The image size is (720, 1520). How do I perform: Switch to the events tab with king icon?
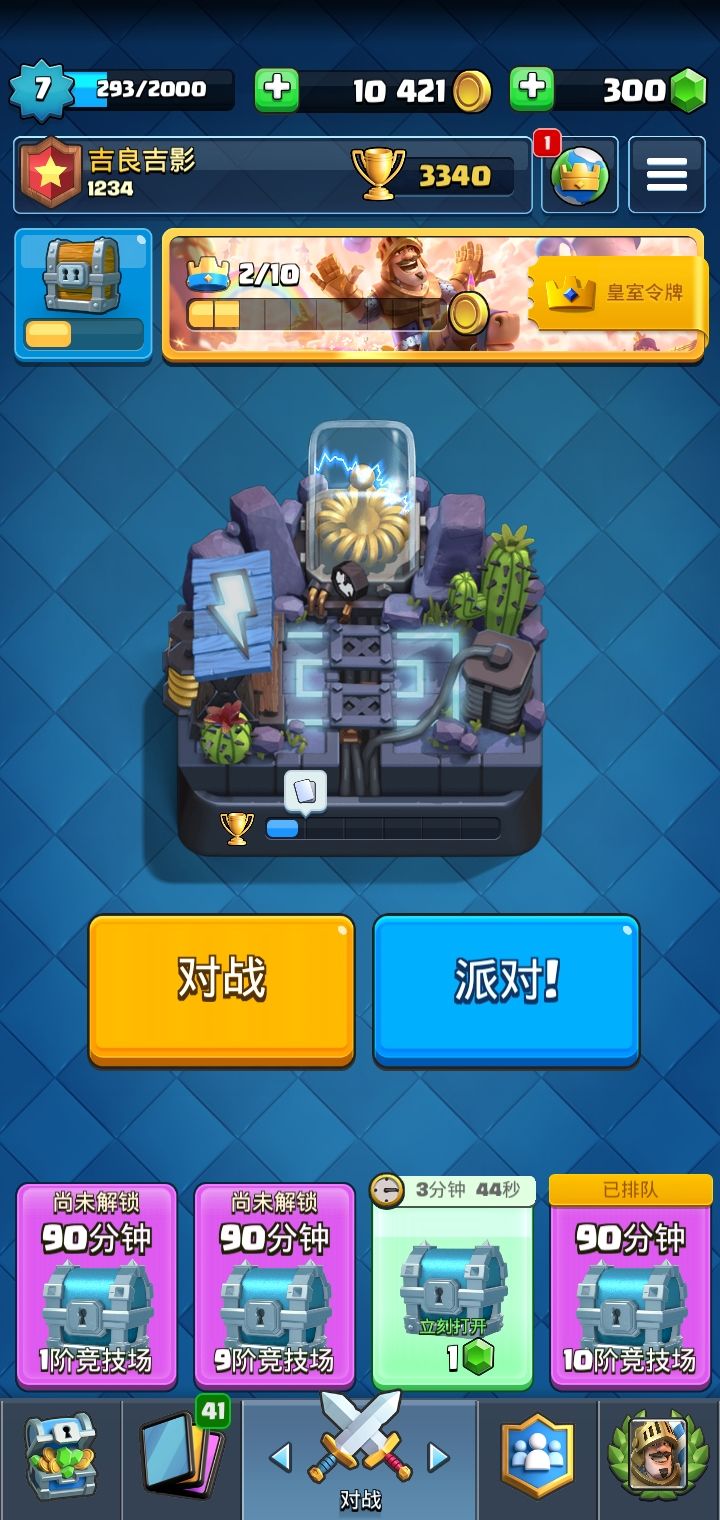coord(658,1458)
